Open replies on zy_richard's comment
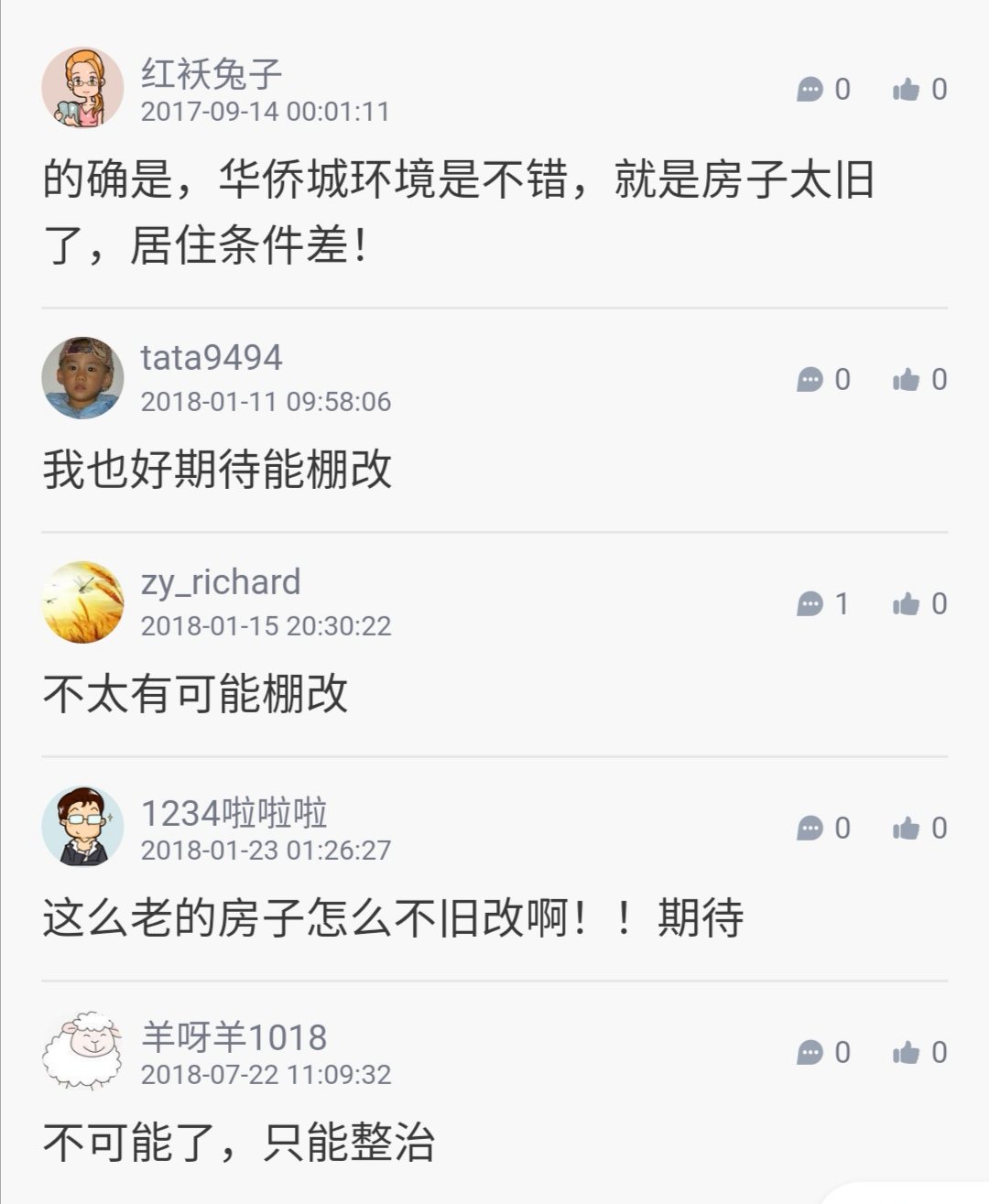Image resolution: width=989 pixels, height=1204 pixels. click(x=810, y=603)
